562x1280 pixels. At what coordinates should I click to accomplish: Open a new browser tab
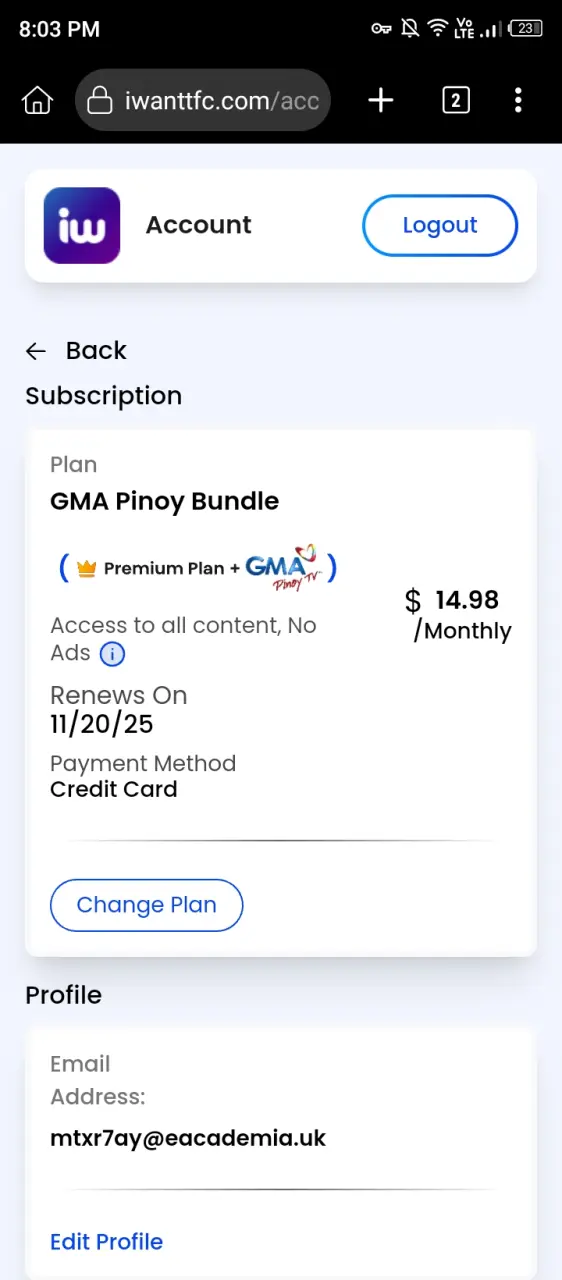tap(381, 100)
